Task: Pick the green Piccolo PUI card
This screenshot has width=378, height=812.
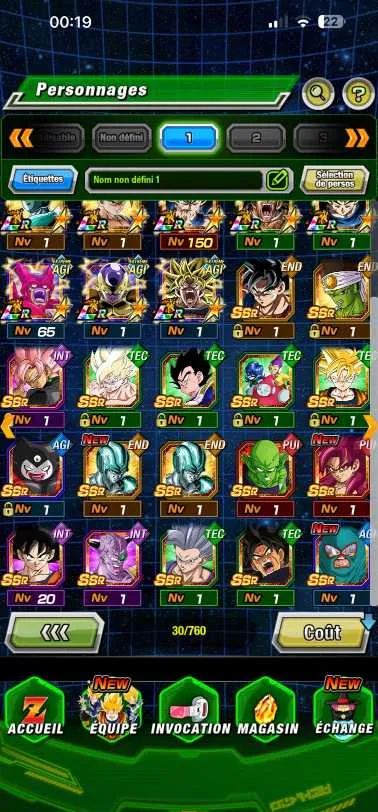Action: click(266, 476)
